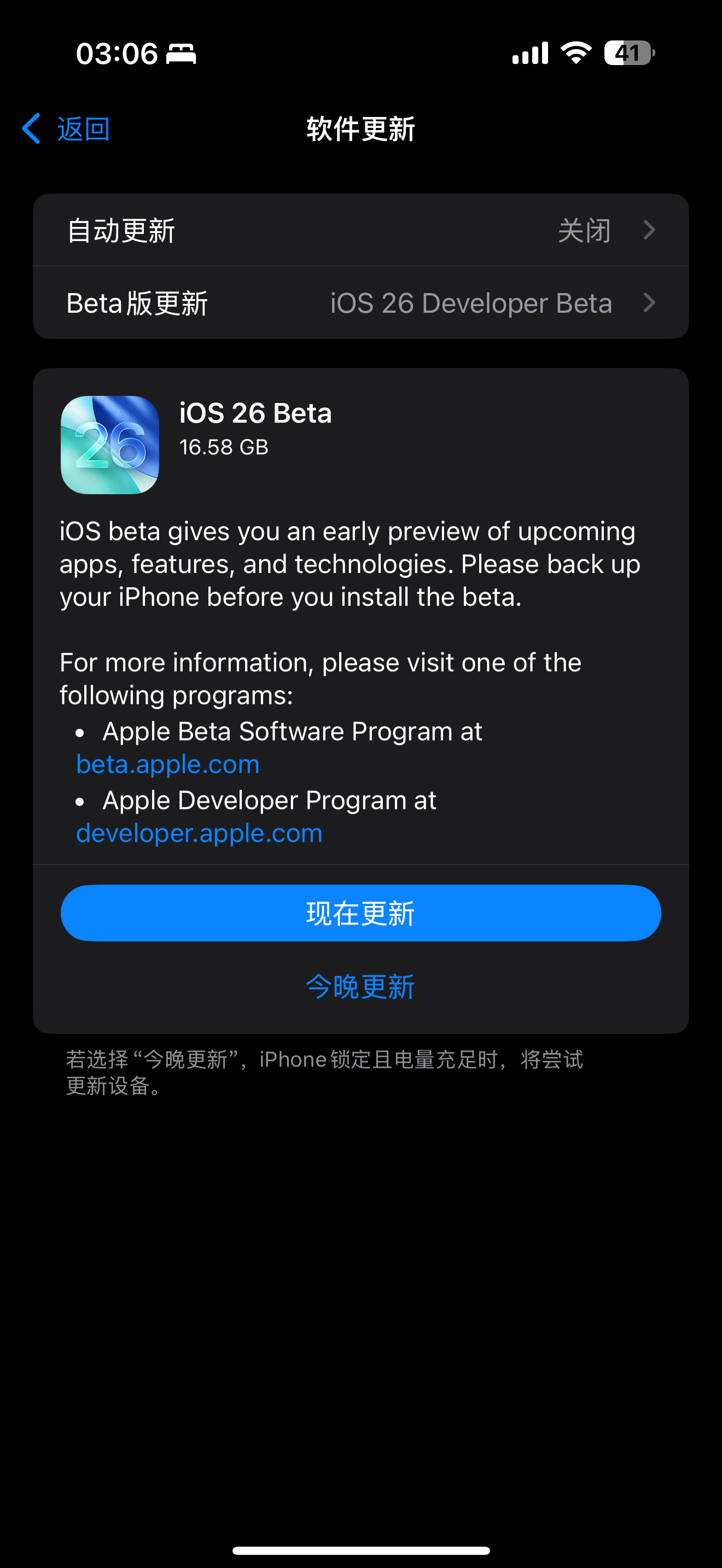722x1568 pixels.
Task: Open the Beta版更新 row
Action: 361,302
